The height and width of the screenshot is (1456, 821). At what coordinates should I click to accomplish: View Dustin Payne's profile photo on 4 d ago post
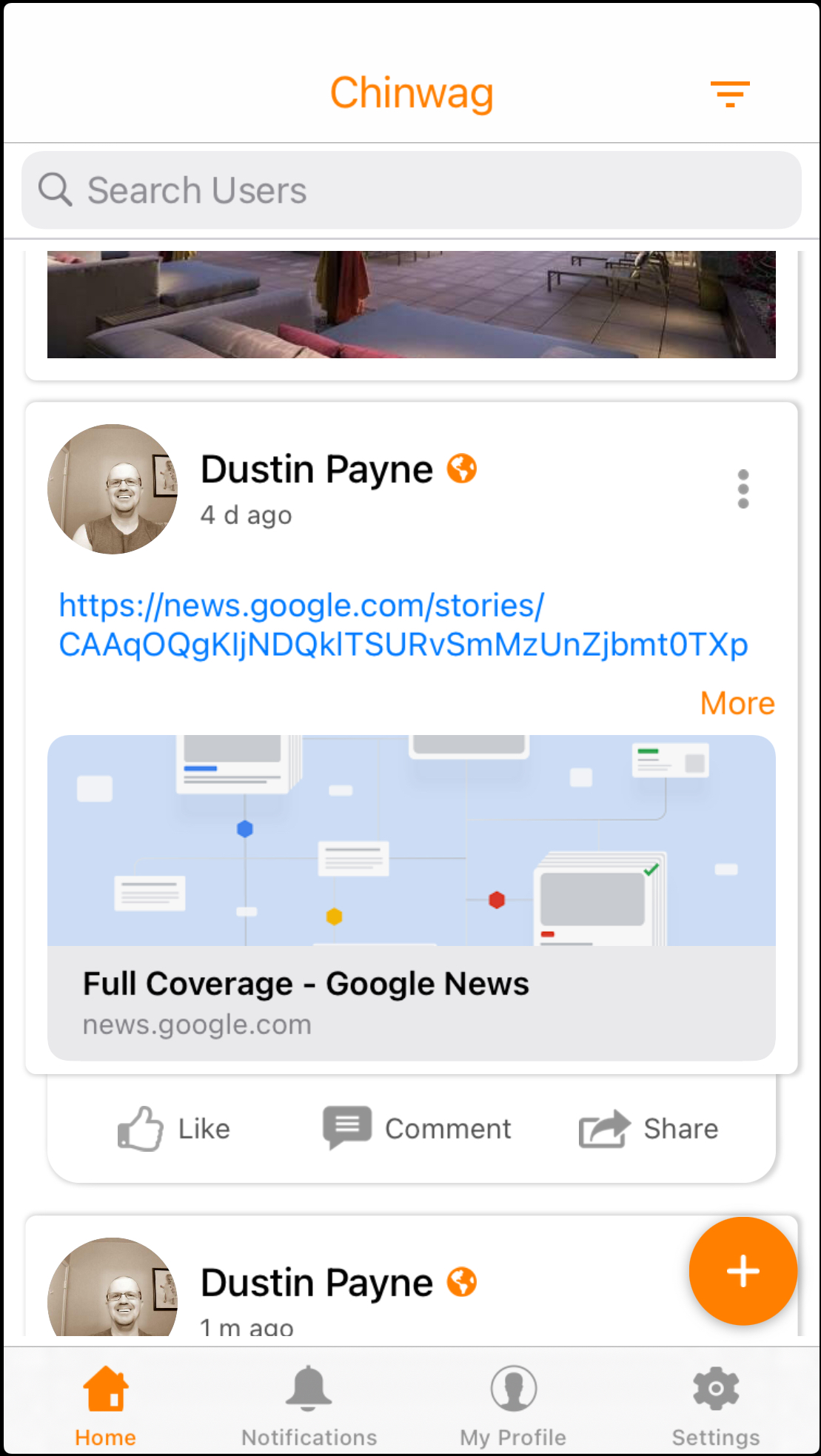click(x=113, y=489)
